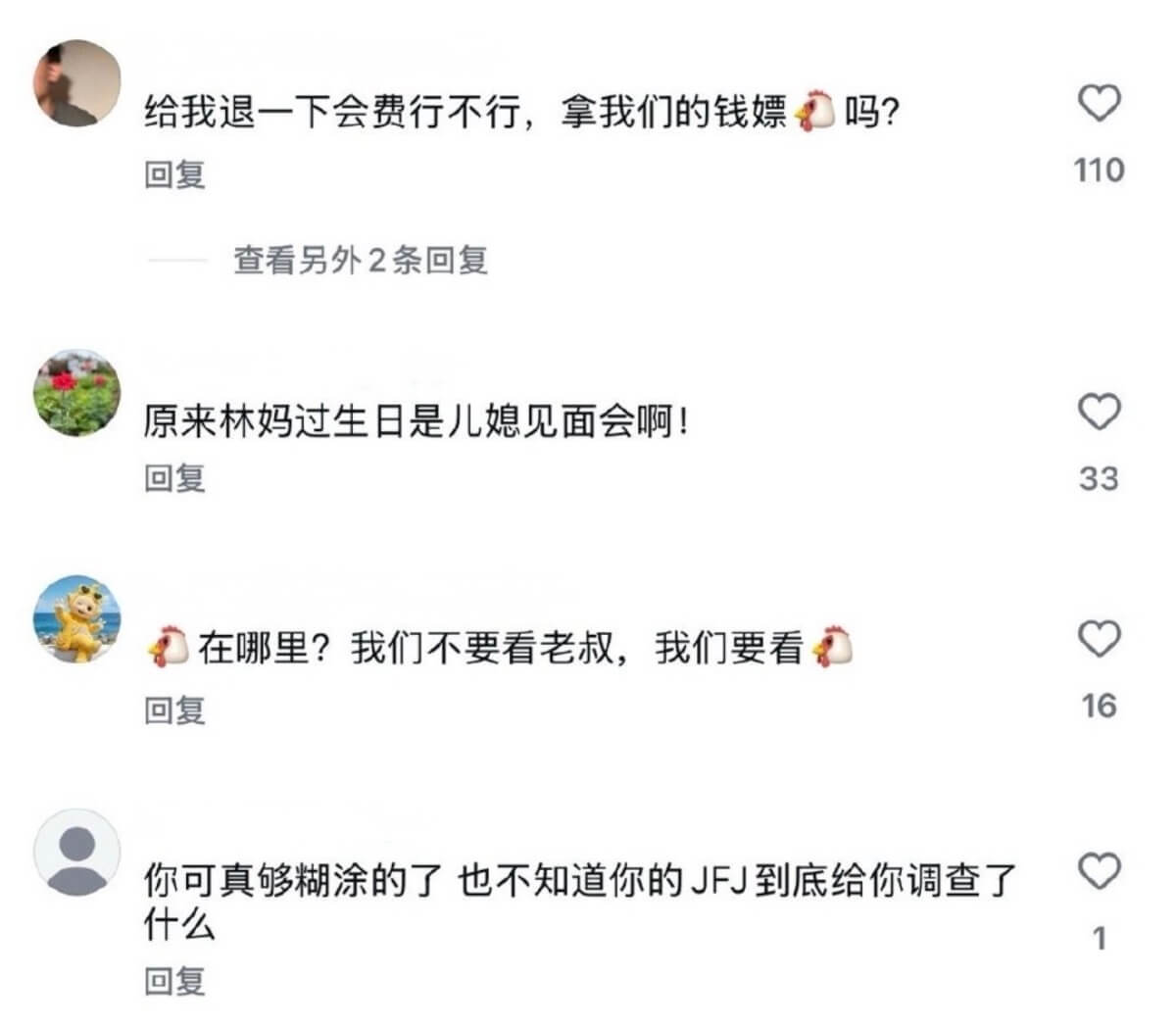Like the comment mentioning JFJ
Image resolution: width=1176 pixels, height=1027 pixels.
1099,871
